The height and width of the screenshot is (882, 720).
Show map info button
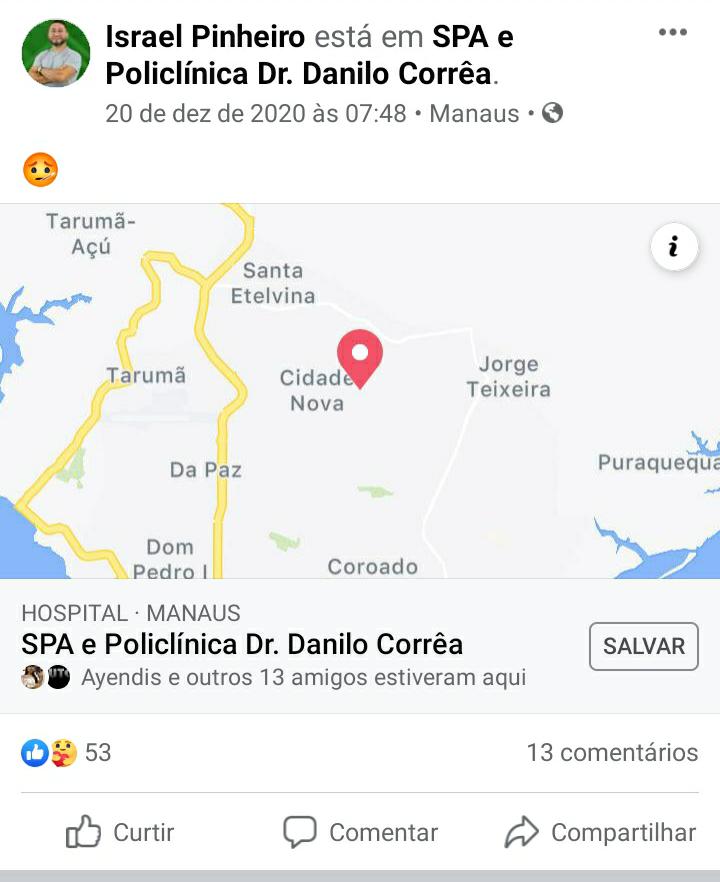[674, 246]
